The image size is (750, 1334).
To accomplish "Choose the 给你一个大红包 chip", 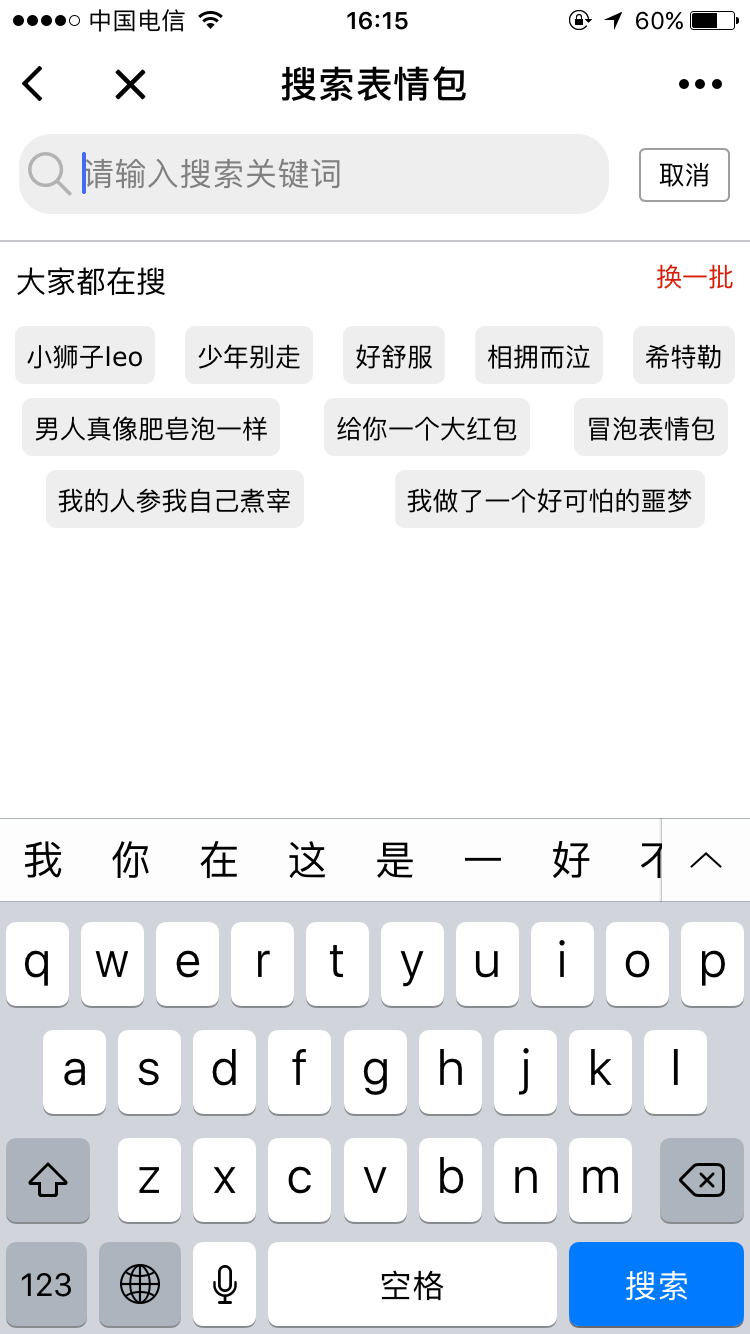I will [x=427, y=428].
